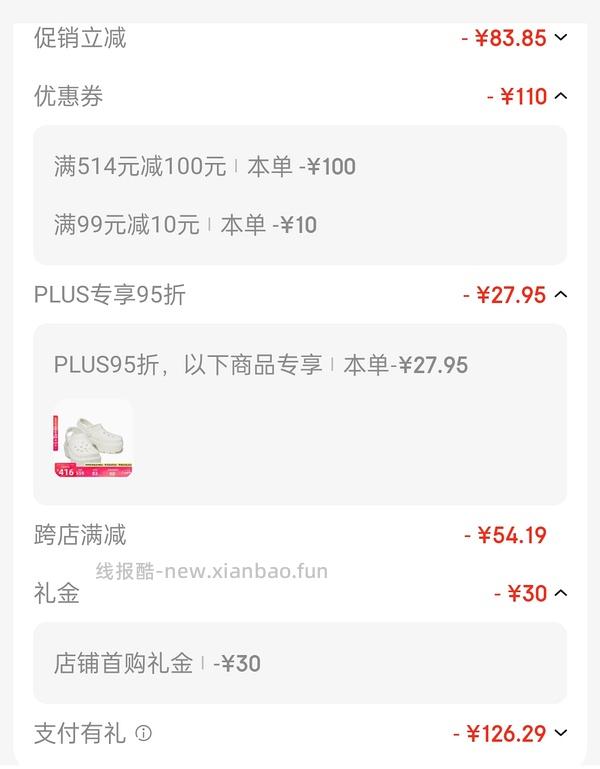Viewport: 600px width, 769px height.
Task: Collapse the 优惠券 coupon section
Action: [560, 96]
